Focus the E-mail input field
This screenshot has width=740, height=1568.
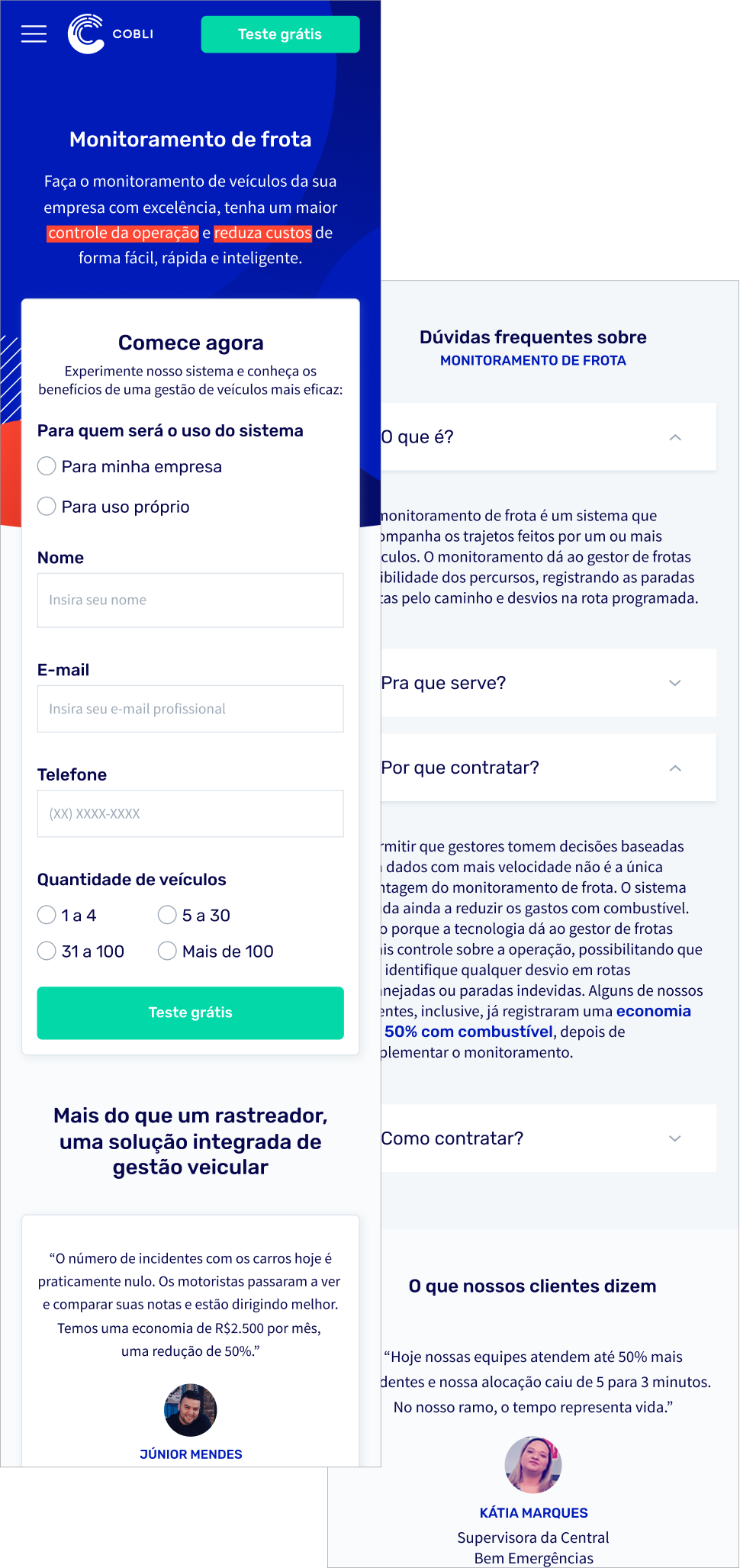[x=191, y=709]
